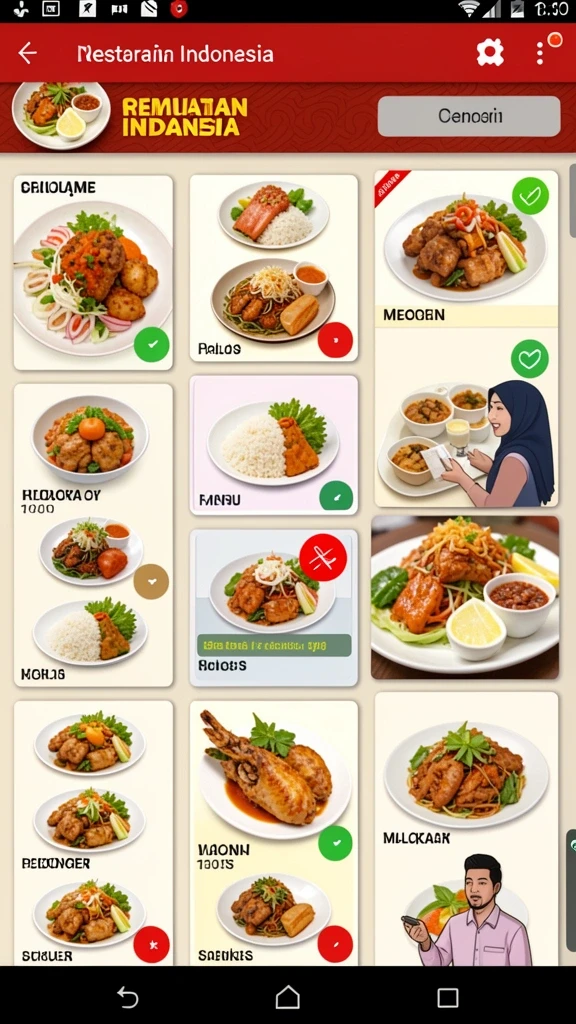Open the CRIIOLAME dish card
Image resolution: width=576 pixels, height=1024 pixels.
pos(93,272)
